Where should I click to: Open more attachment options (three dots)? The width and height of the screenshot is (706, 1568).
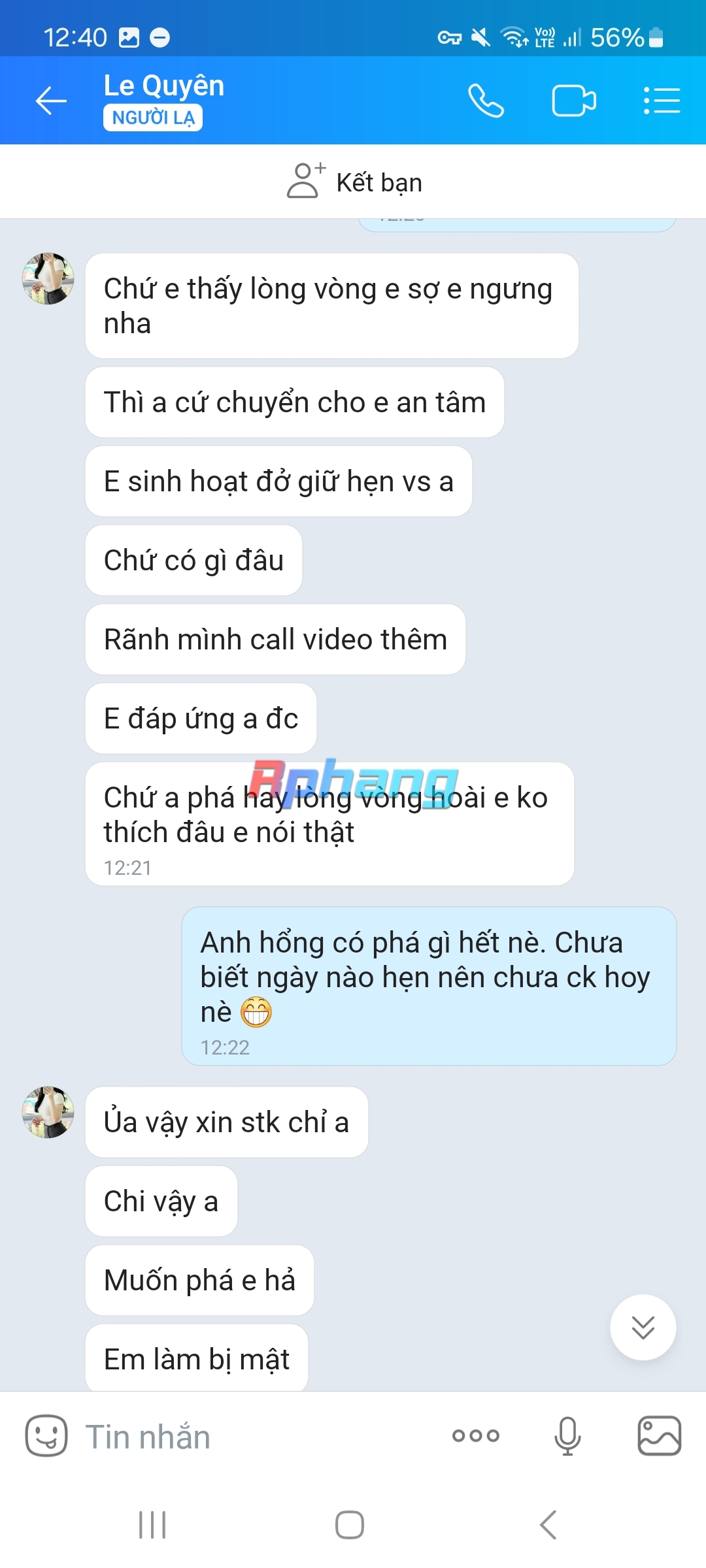[476, 1435]
